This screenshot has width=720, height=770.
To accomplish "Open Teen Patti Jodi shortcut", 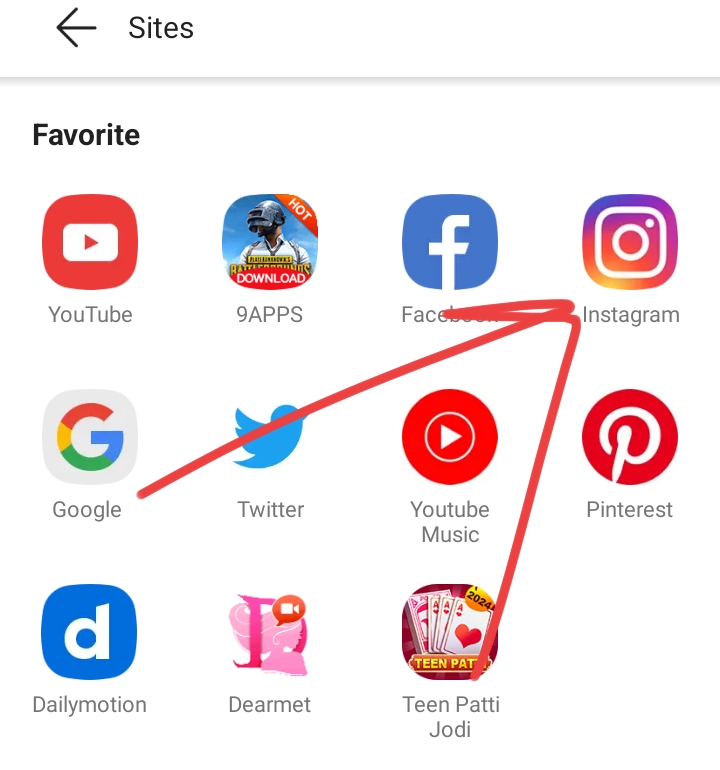I will (x=450, y=632).
